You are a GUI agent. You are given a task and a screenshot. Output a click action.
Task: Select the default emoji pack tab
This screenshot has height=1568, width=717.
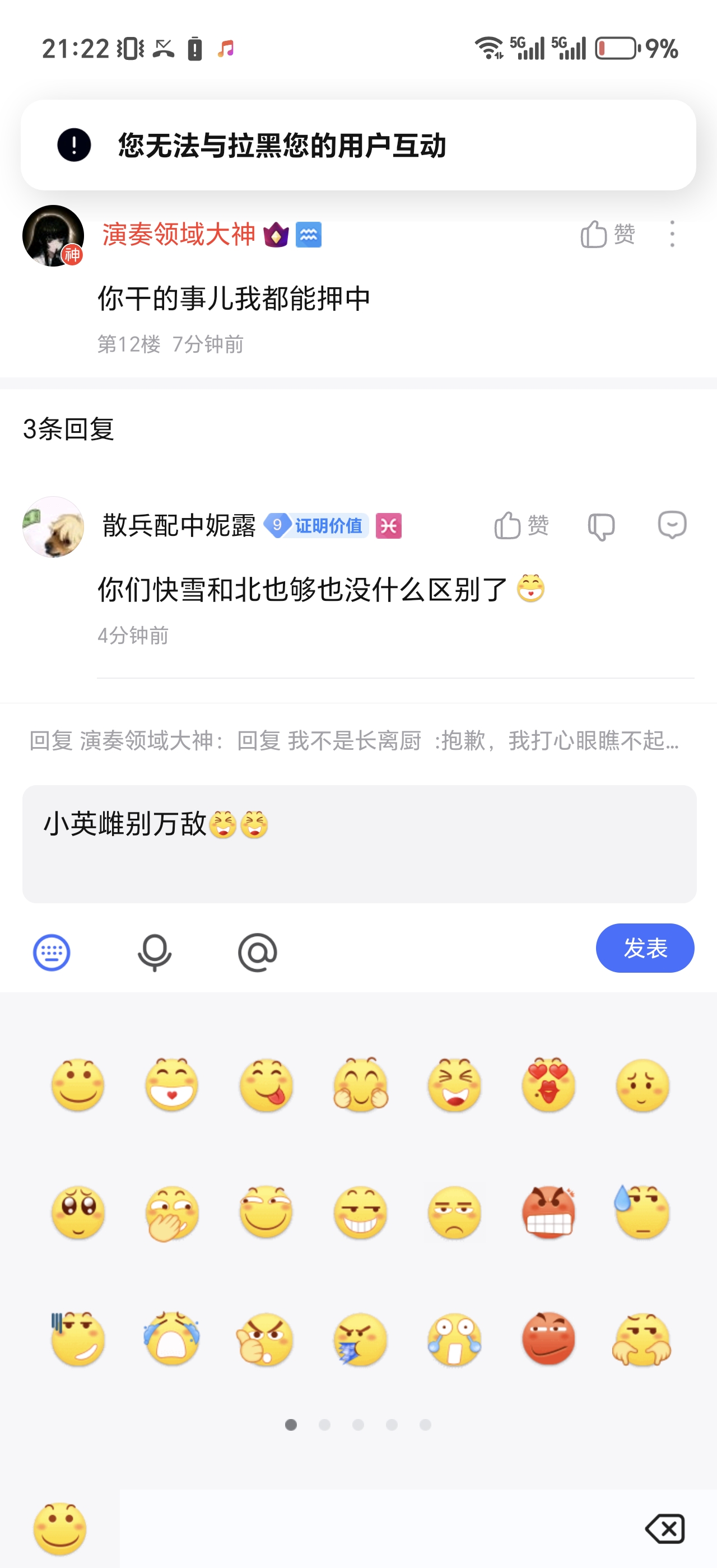tap(59, 1528)
